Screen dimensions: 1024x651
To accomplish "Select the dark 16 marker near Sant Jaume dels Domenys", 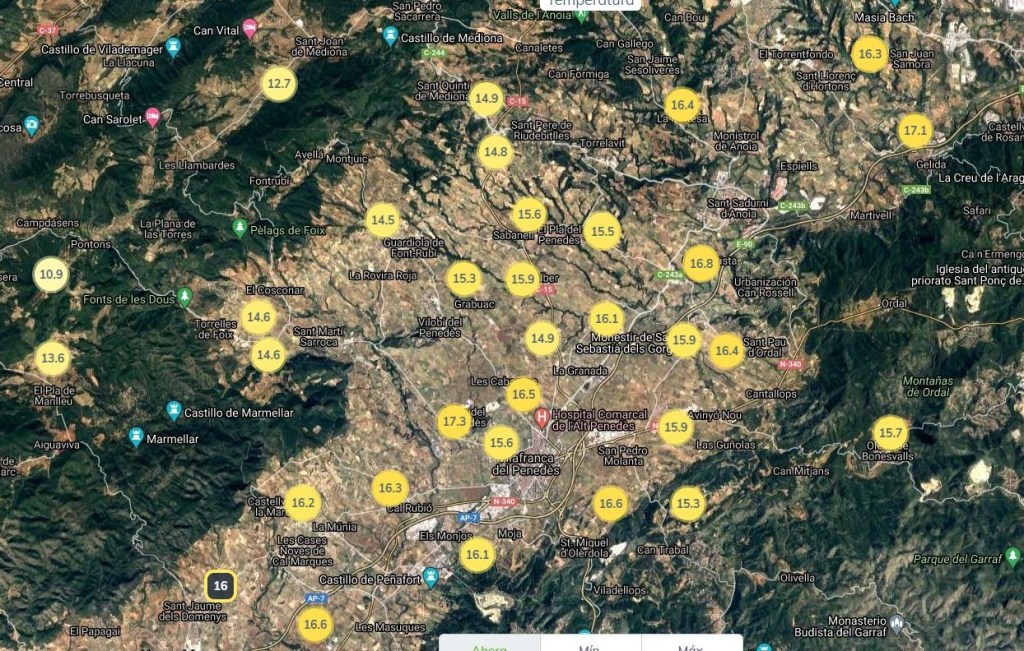I will (221, 586).
